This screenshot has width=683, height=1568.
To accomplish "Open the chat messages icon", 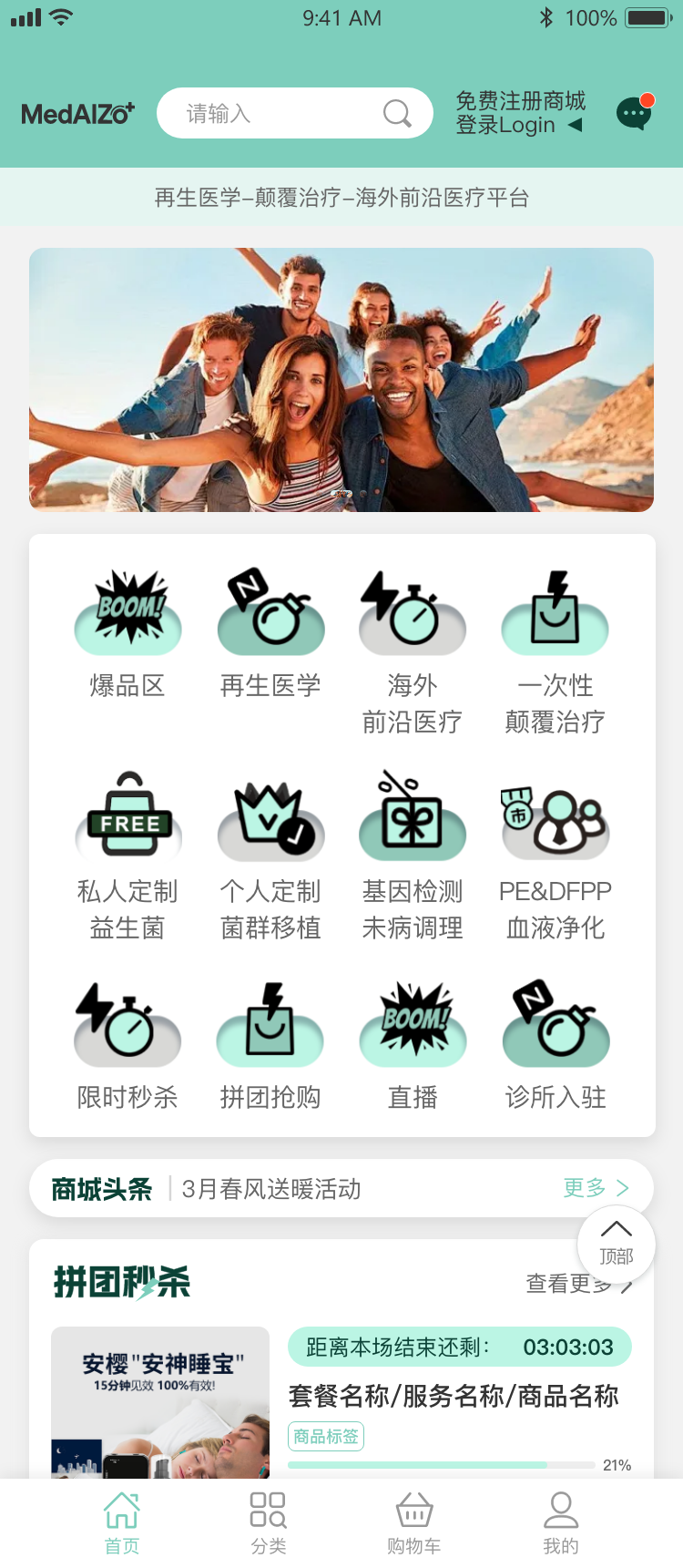I will (x=635, y=113).
